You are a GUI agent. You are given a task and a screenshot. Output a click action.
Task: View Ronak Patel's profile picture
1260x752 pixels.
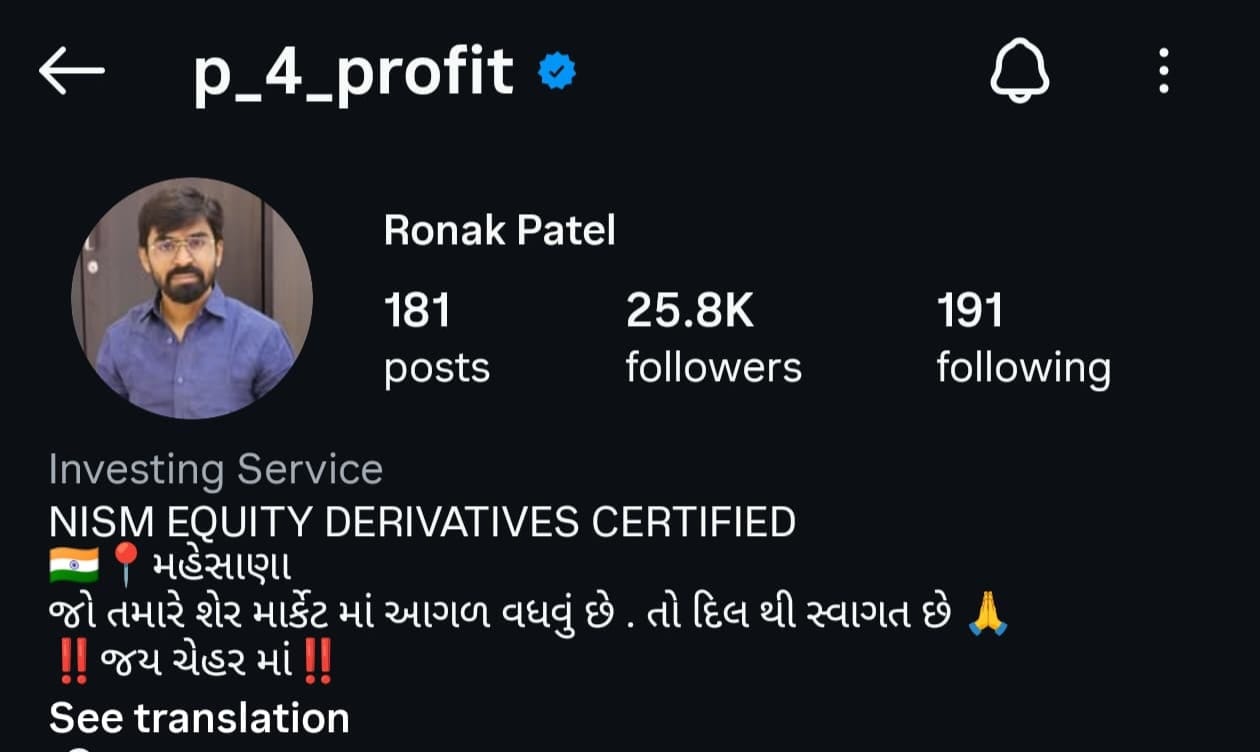192,298
